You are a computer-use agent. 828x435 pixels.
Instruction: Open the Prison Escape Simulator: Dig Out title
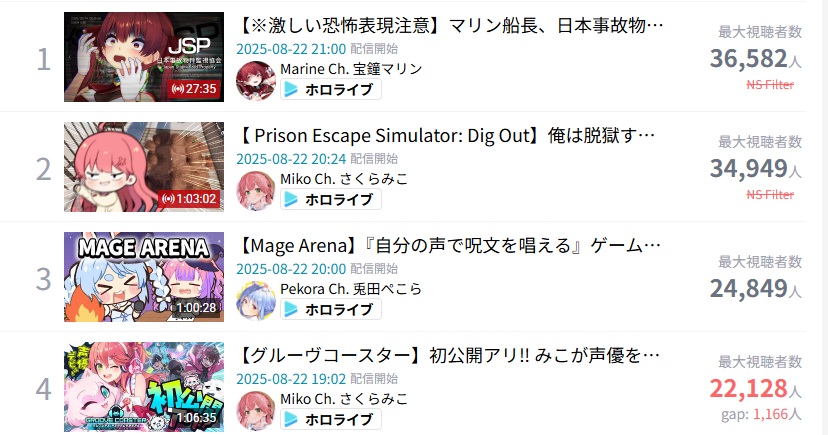[446, 136]
